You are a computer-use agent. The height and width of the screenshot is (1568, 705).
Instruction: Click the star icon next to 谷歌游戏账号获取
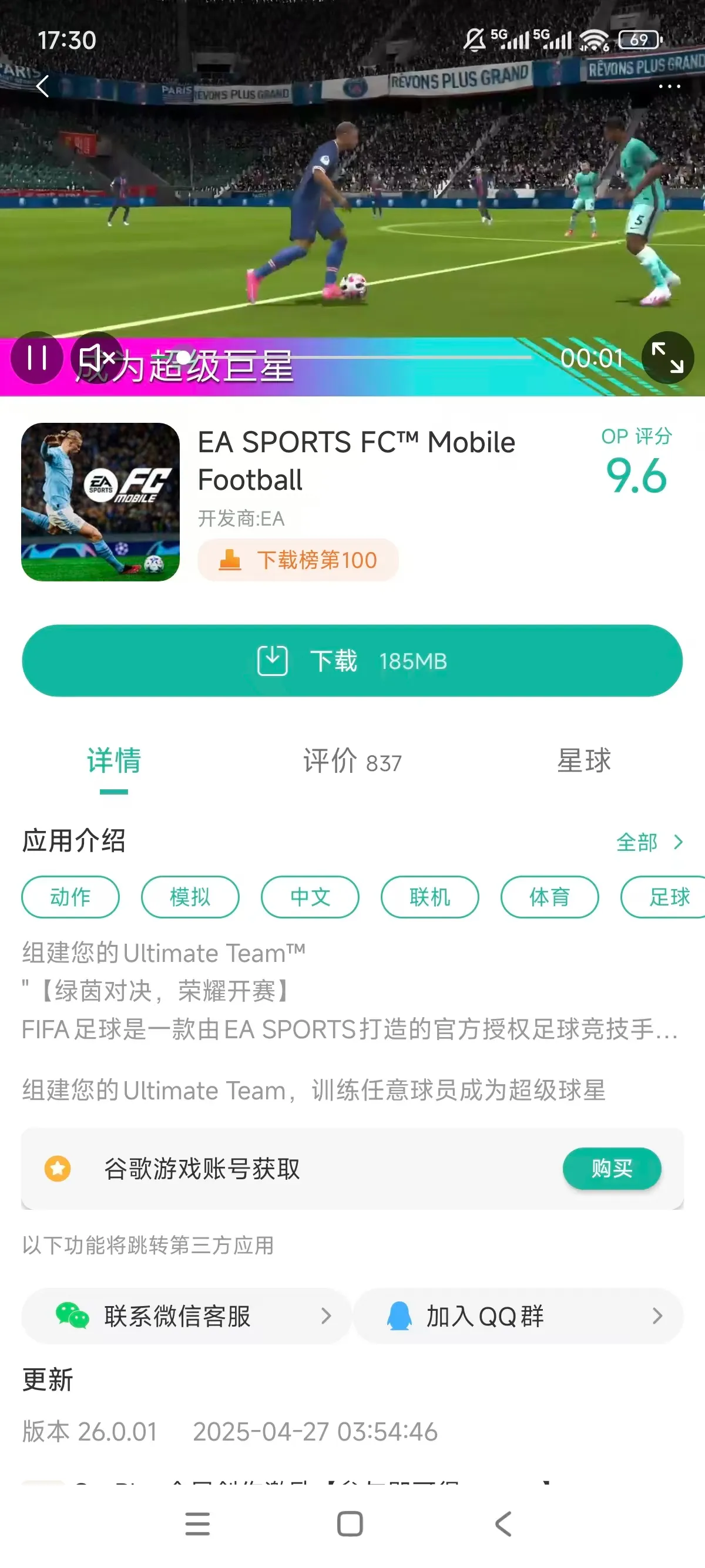pyautogui.click(x=58, y=1169)
